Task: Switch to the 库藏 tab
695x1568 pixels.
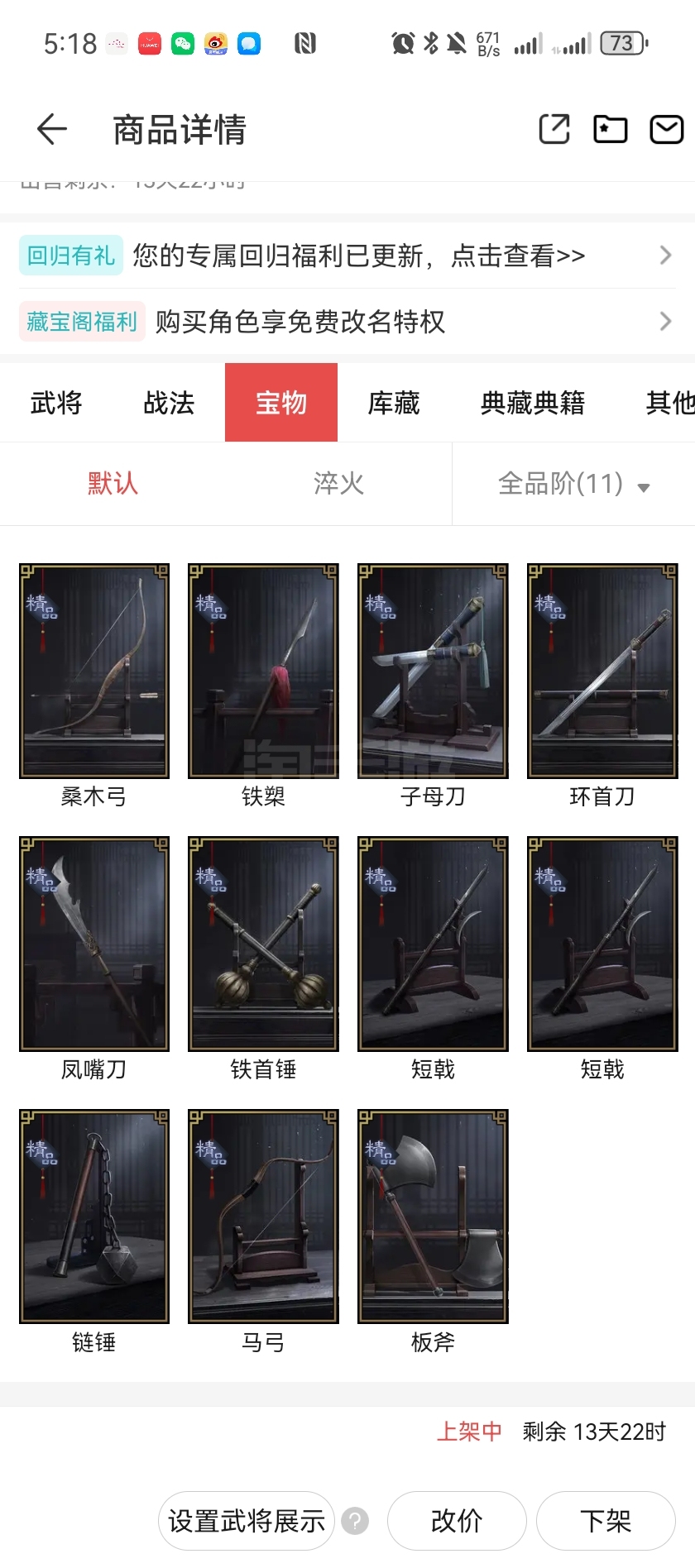Action: [x=394, y=403]
